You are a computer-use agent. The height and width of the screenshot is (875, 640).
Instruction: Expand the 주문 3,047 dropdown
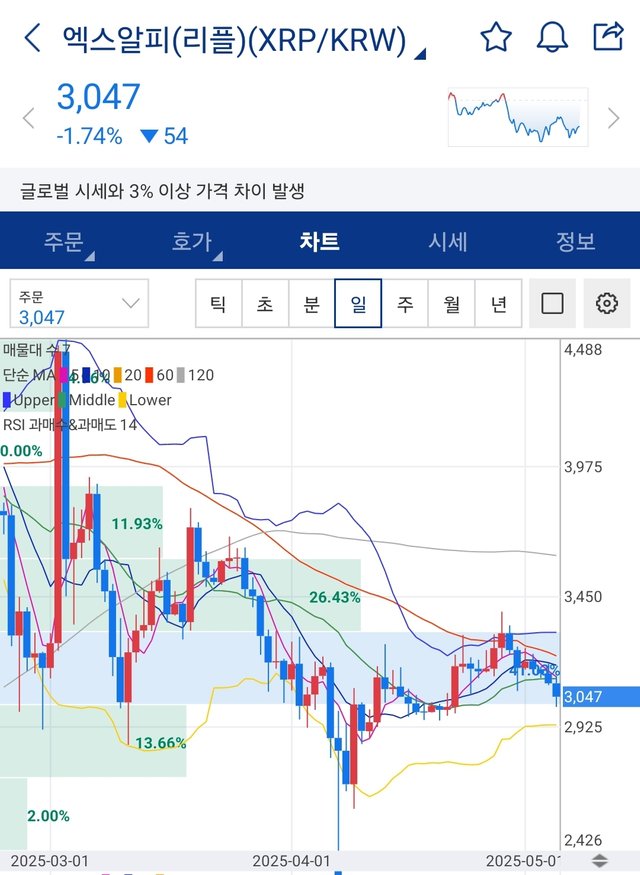(79, 303)
